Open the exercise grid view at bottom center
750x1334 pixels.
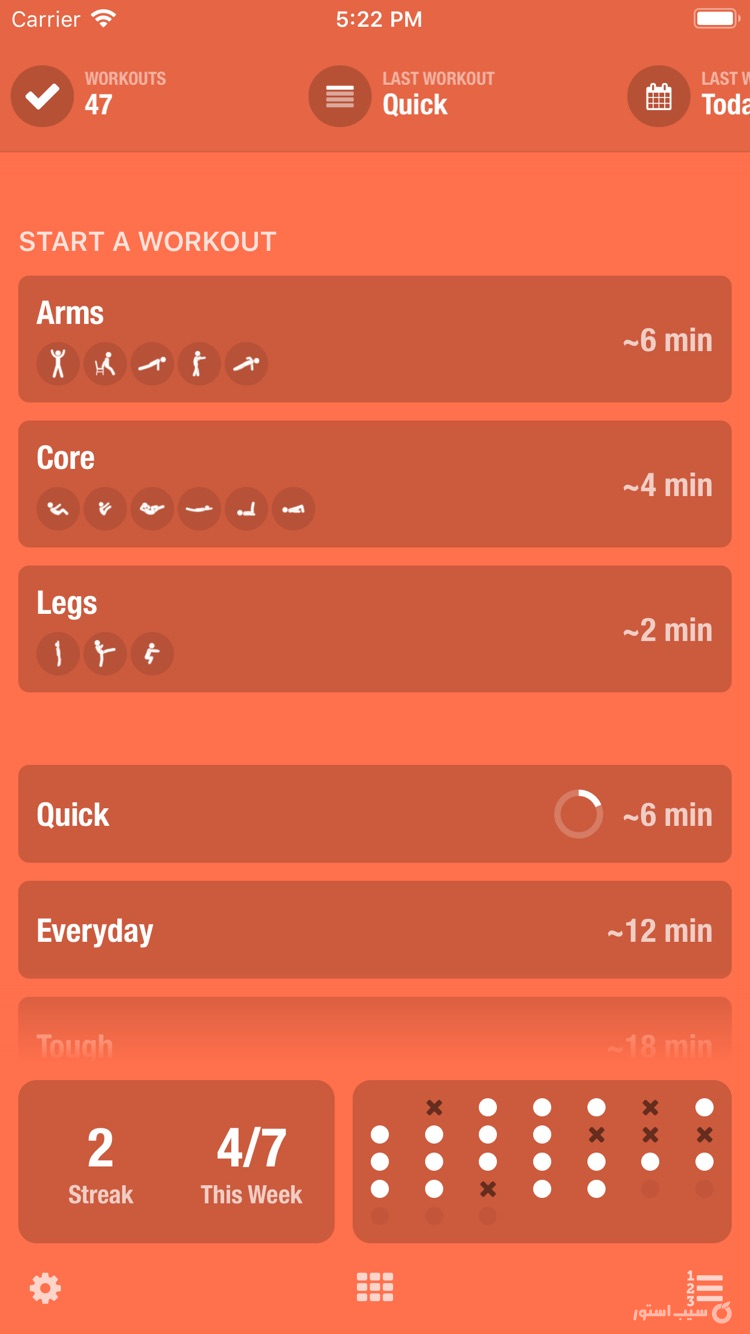point(375,1288)
